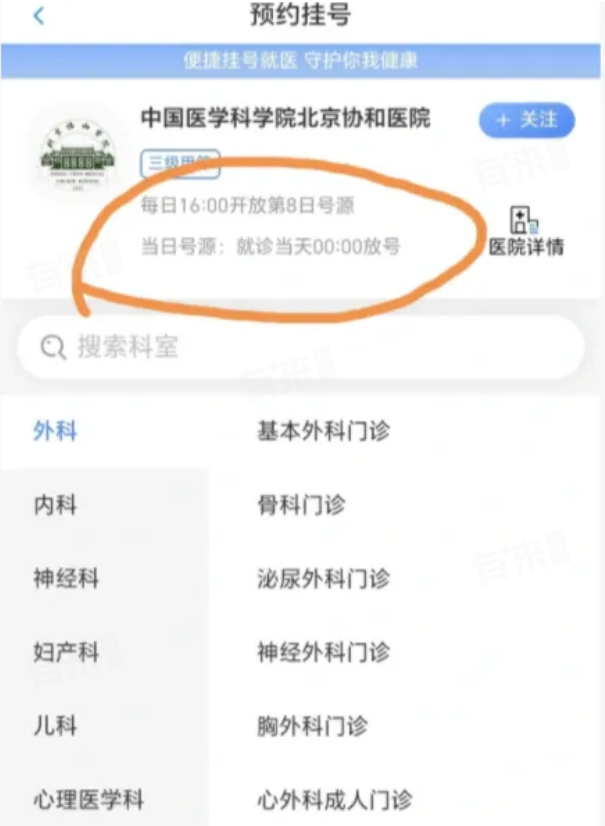Open 胸外科门诊
This screenshot has height=826, width=605.
(313, 726)
